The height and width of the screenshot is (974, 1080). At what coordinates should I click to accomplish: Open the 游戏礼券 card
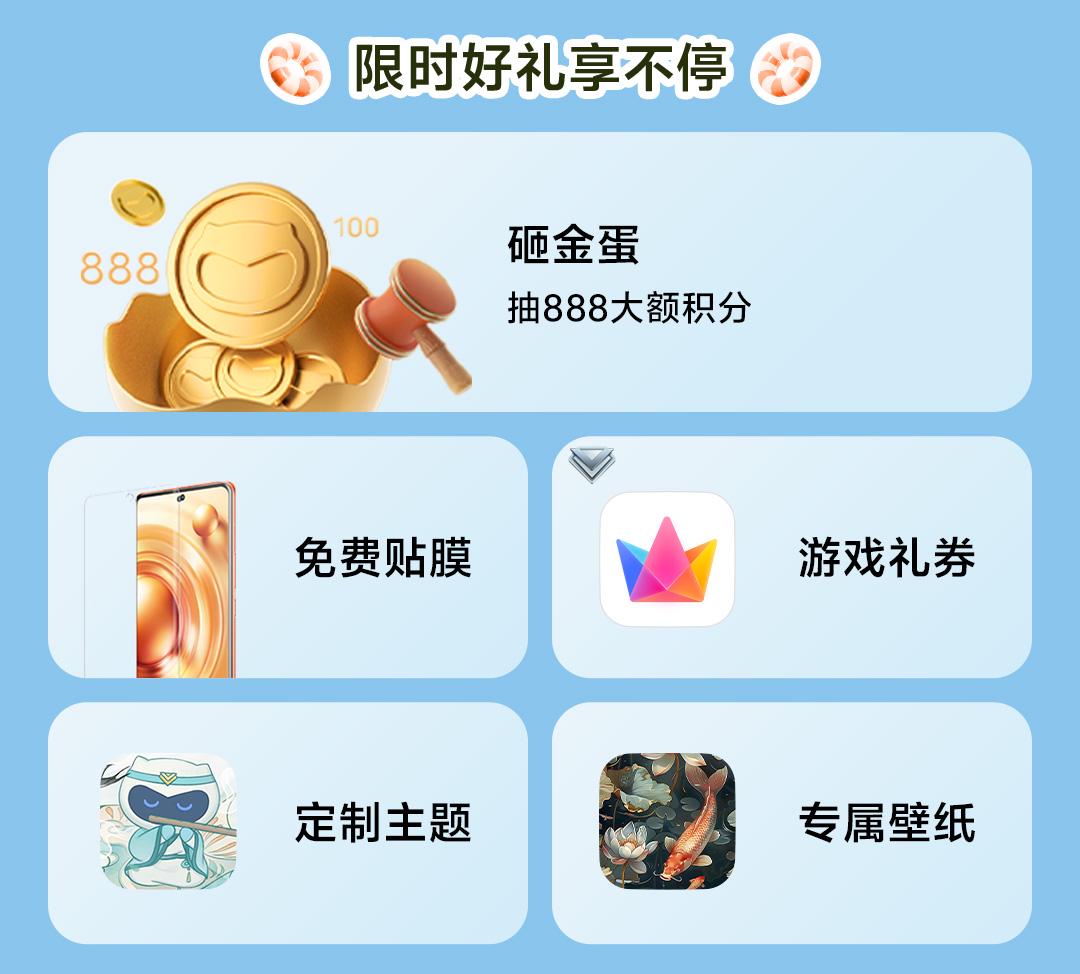coord(792,557)
